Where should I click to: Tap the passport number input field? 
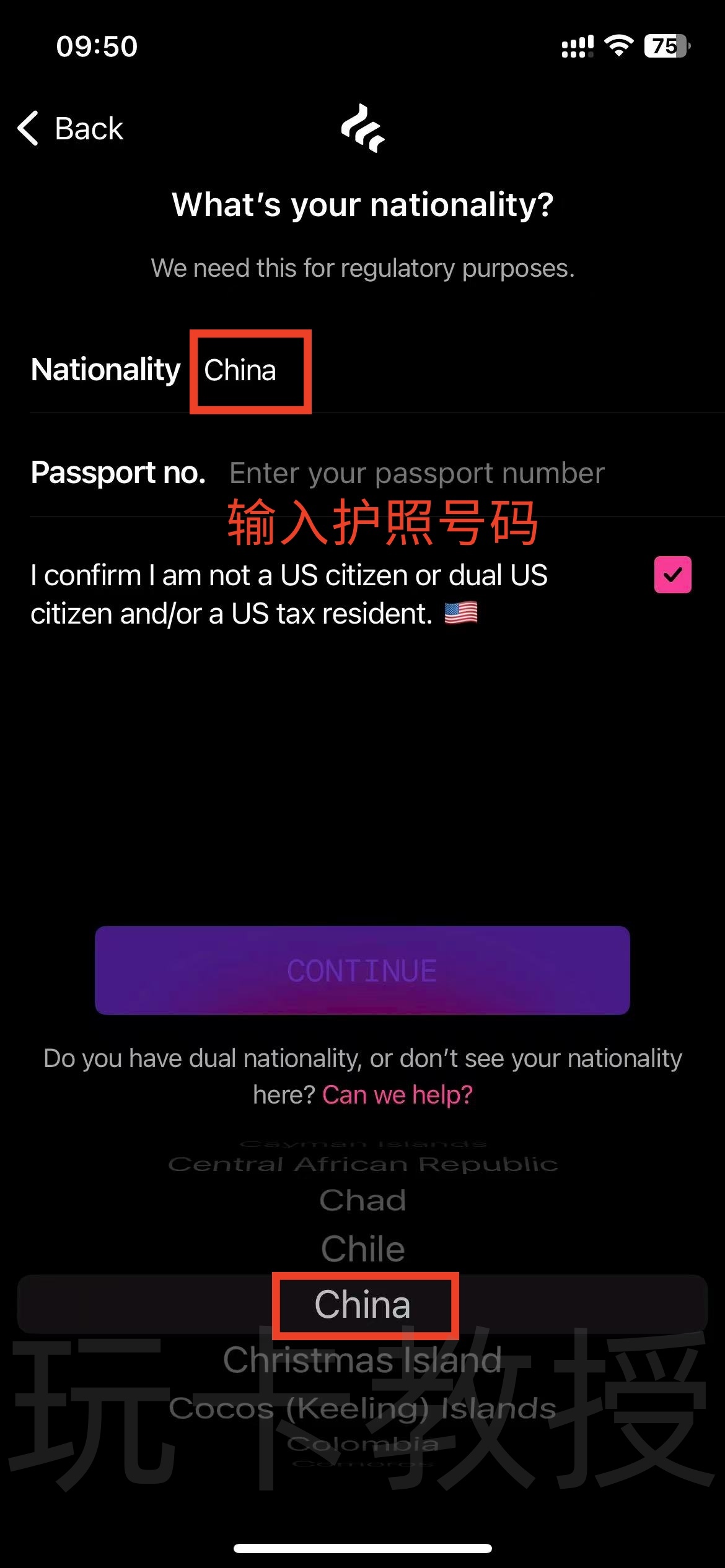pyautogui.click(x=416, y=474)
